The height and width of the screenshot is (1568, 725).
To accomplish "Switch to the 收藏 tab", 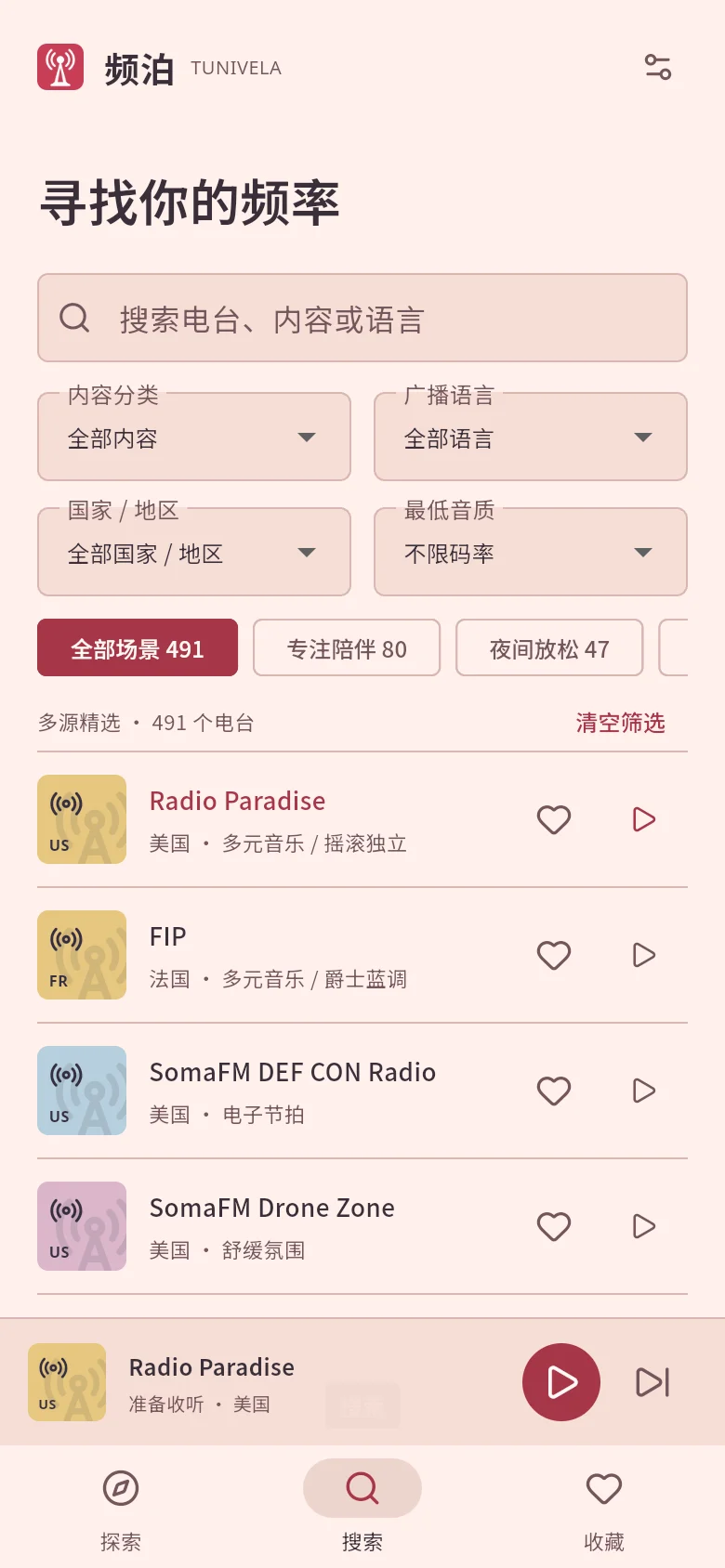I will click(604, 1510).
